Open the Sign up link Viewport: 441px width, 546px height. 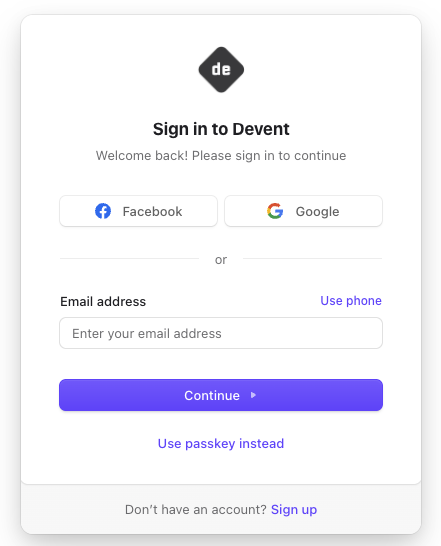(x=294, y=509)
